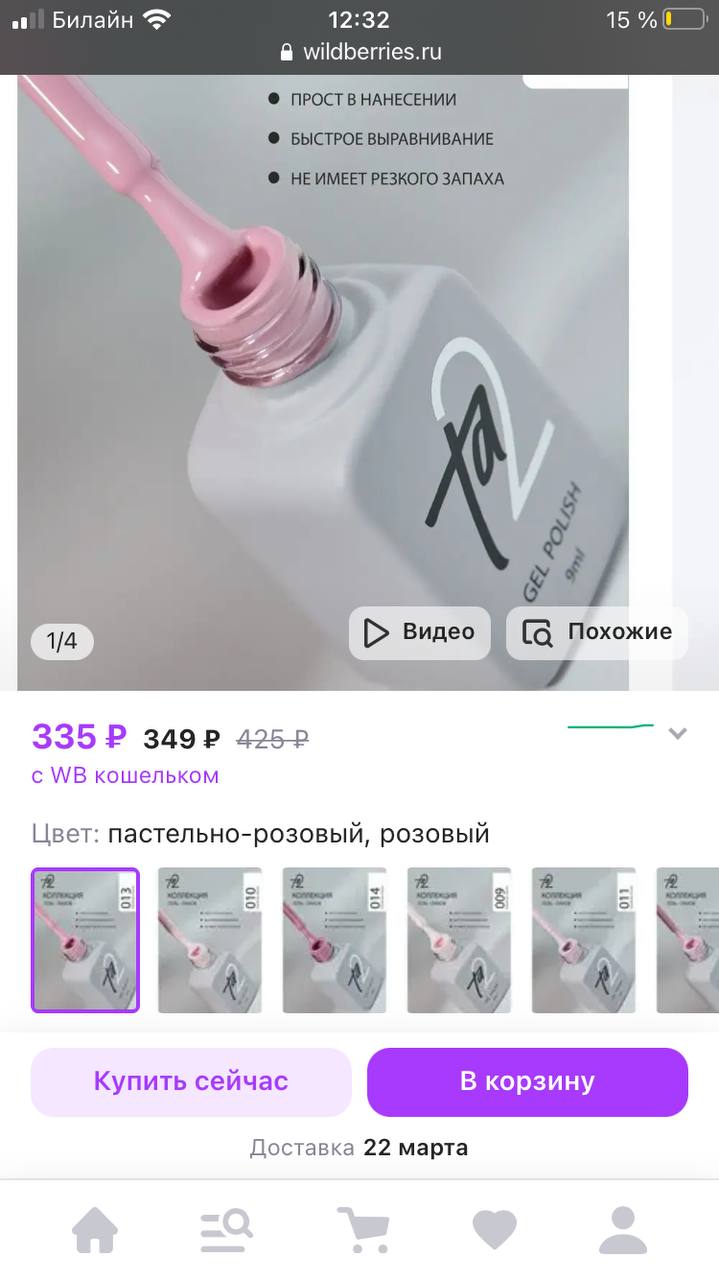Add item with В корзину
Image resolution: width=719 pixels, height=1280 pixels.
(x=527, y=1082)
